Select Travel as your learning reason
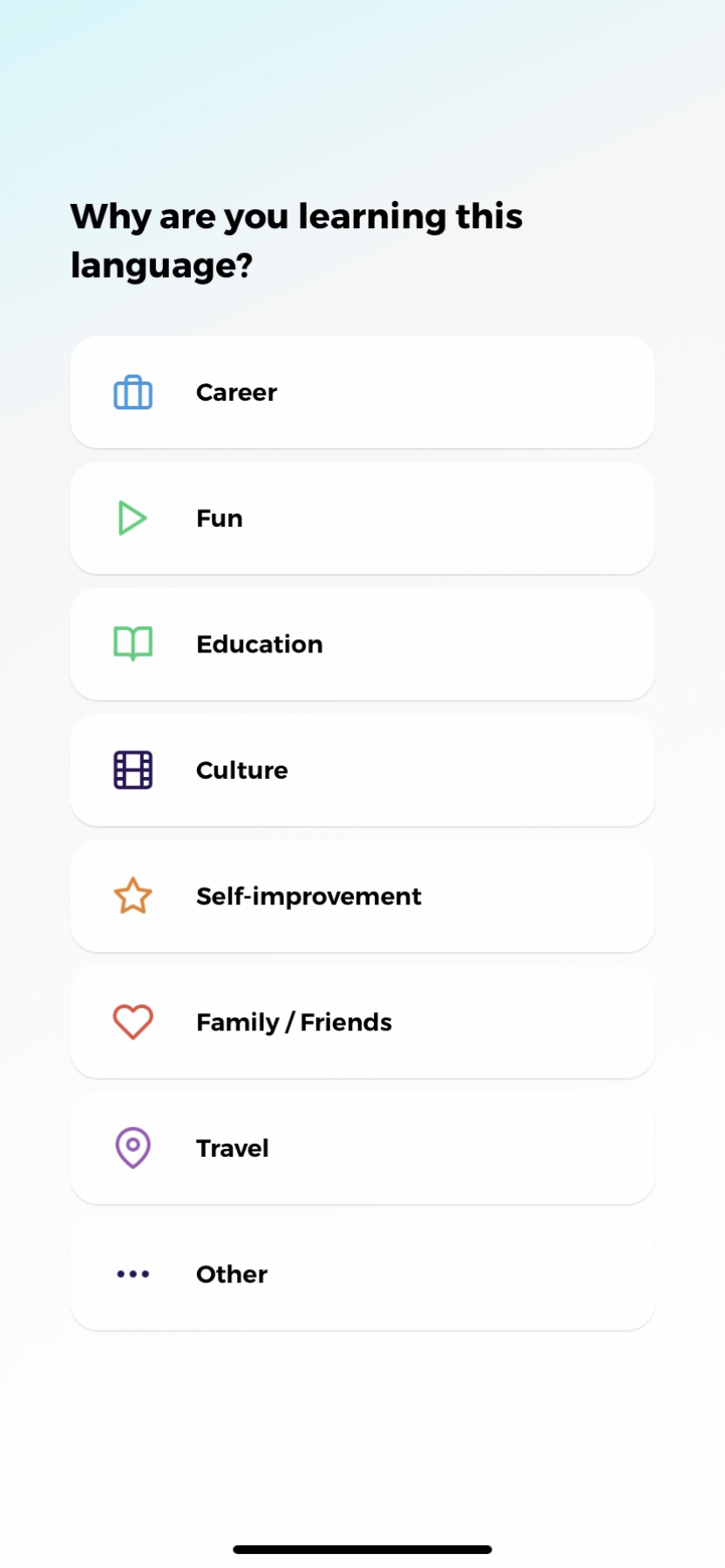The image size is (725, 1568). [x=362, y=1147]
